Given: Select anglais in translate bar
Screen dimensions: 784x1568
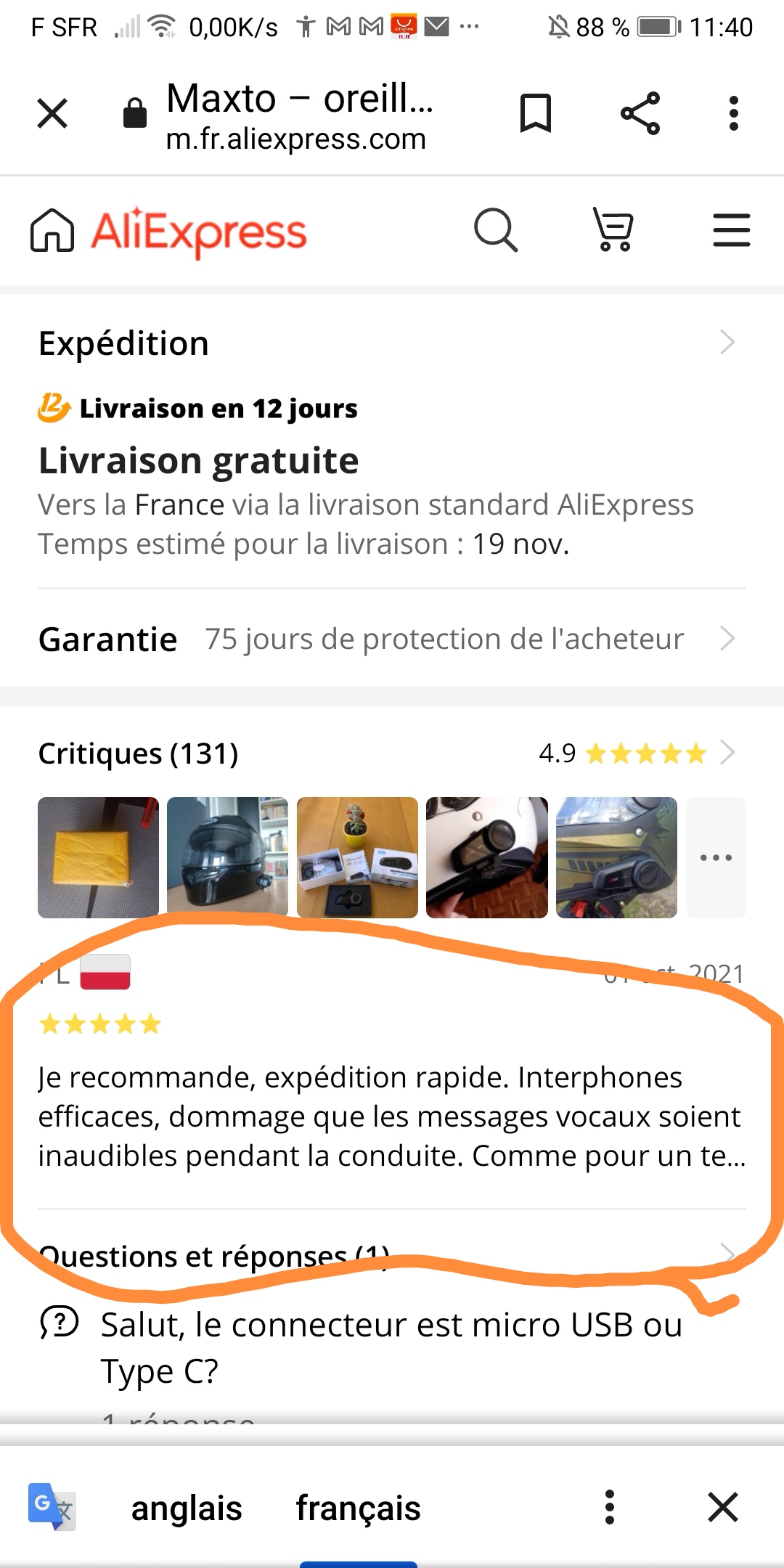Looking at the screenshot, I should click(x=187, y=1508).
